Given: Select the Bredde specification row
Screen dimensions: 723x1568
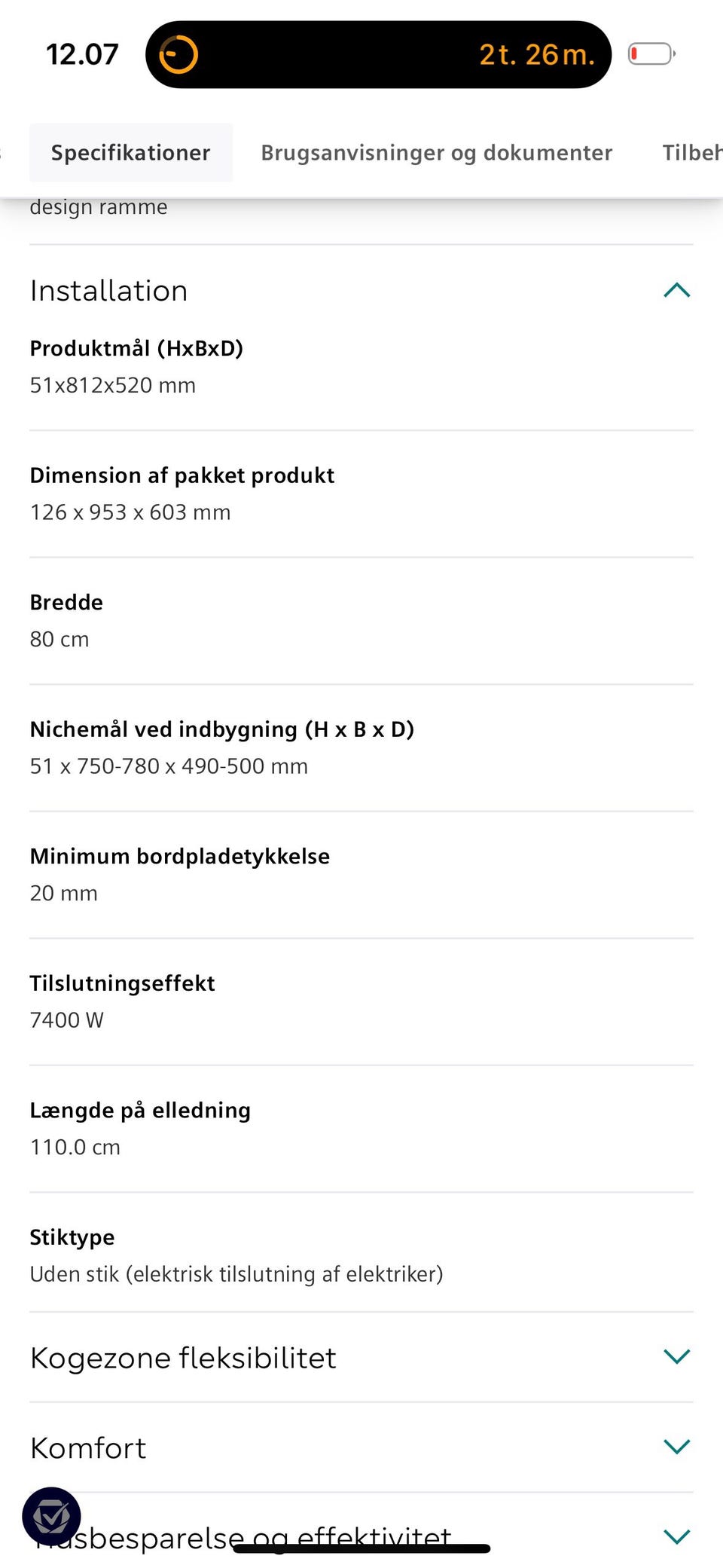Looking at the screenshot, I should (66, 602).
